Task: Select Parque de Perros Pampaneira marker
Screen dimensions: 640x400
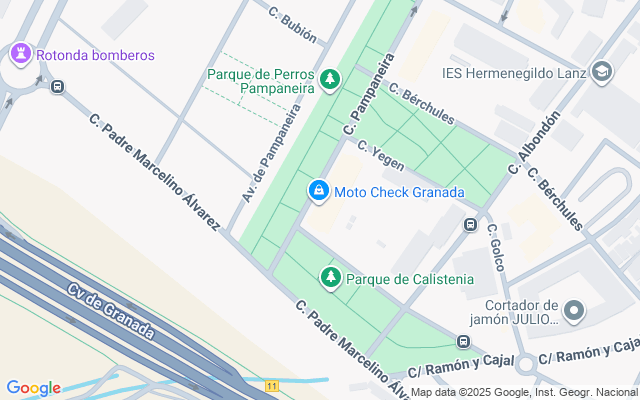Action: (330, 78)
